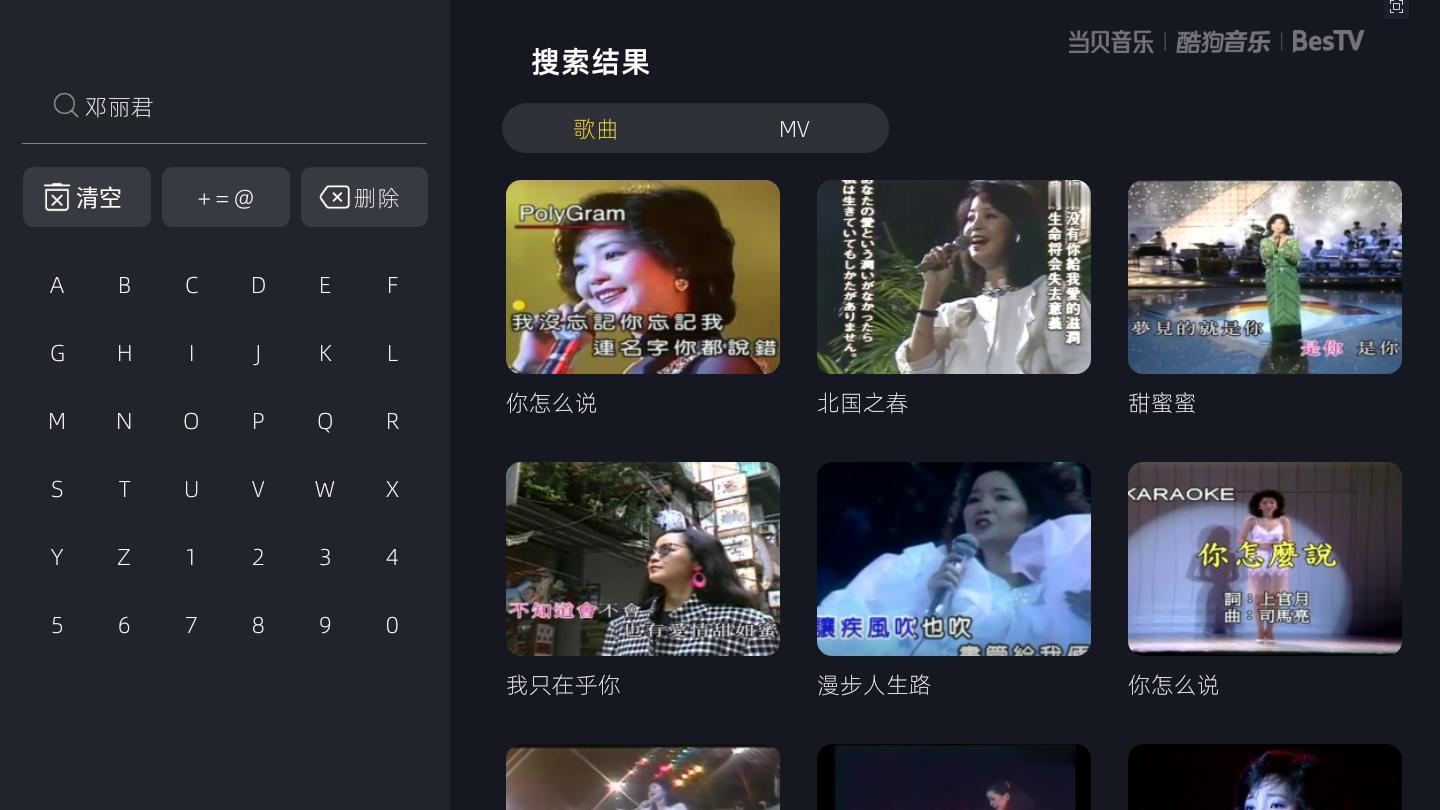The height and width of the screenshot is (810, 1440).
Task: Enter the letter Z
Action: click(x=124, y=558)
